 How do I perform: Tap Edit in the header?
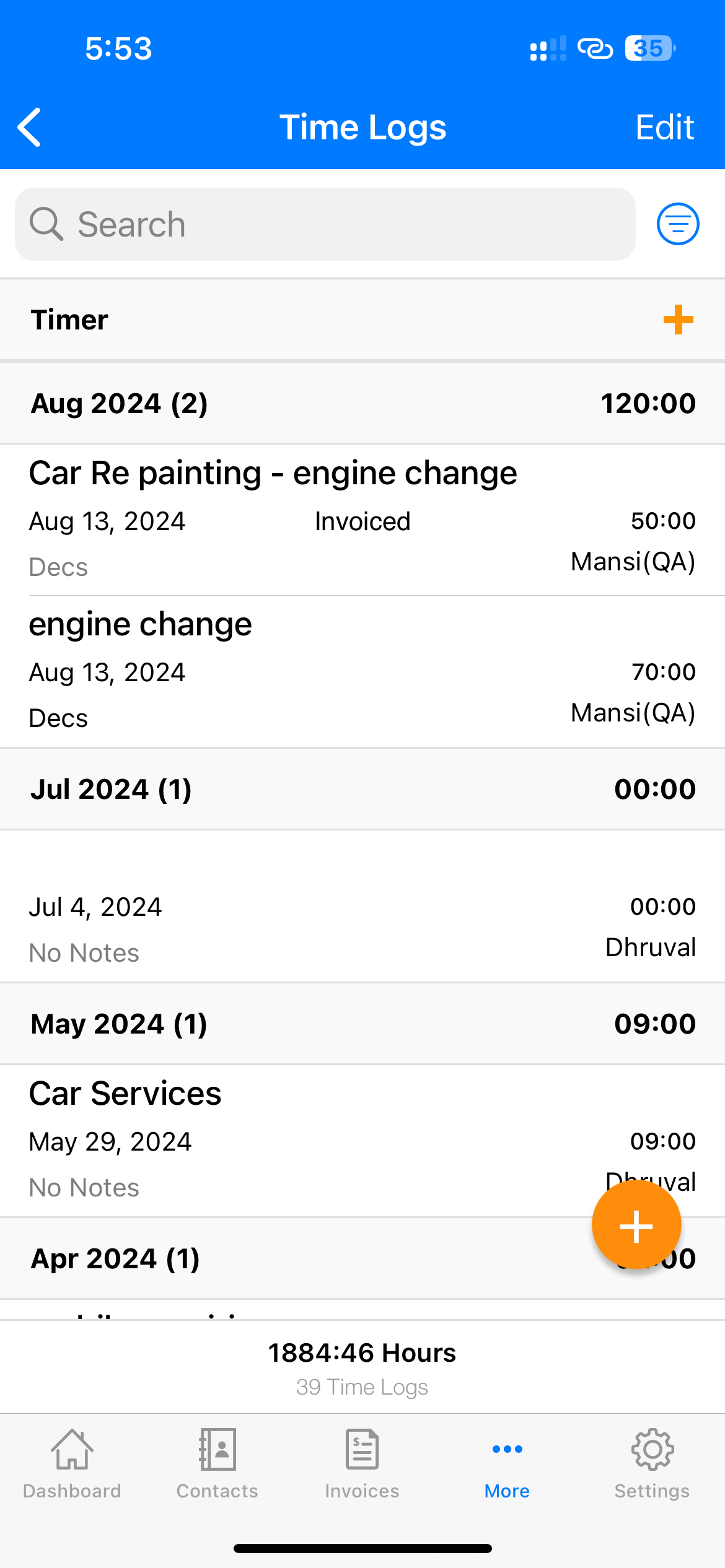[664, 128]
